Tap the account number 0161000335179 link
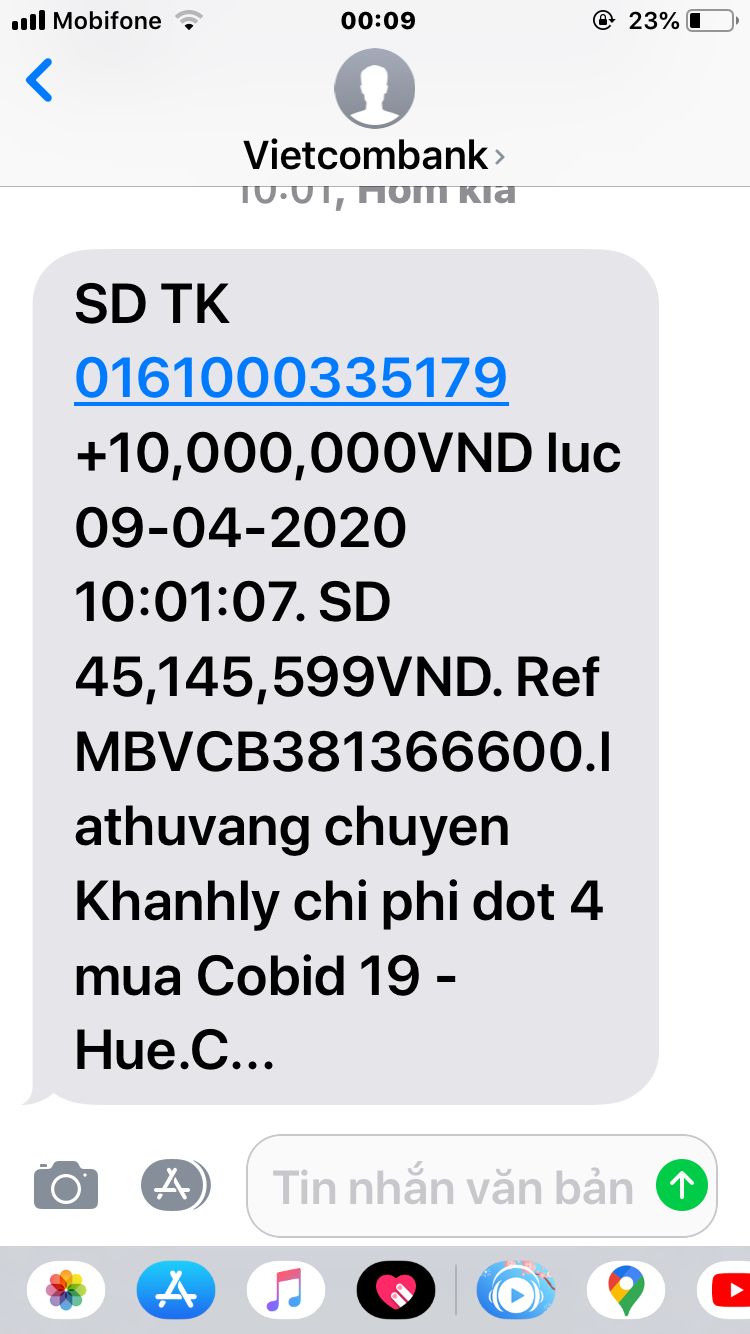 click(x=291, y=378)
